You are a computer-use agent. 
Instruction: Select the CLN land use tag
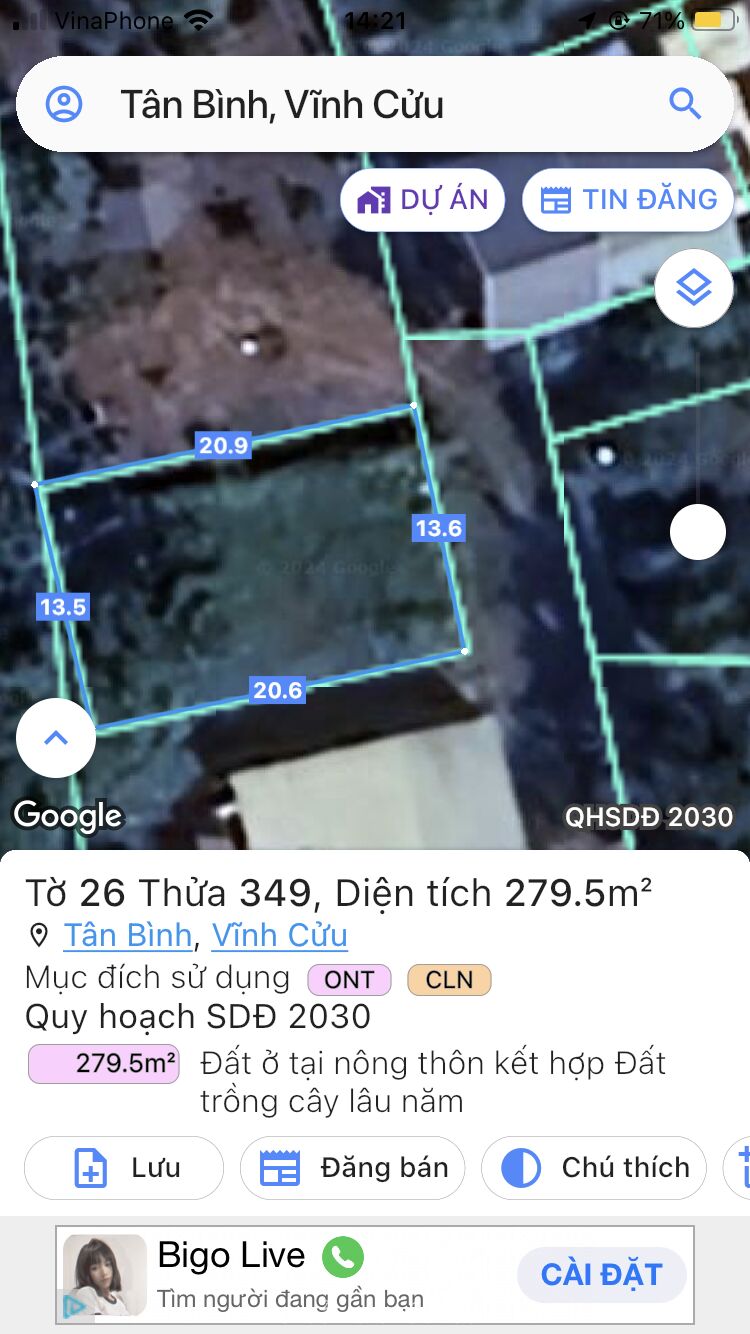click(x=449, y=980)
